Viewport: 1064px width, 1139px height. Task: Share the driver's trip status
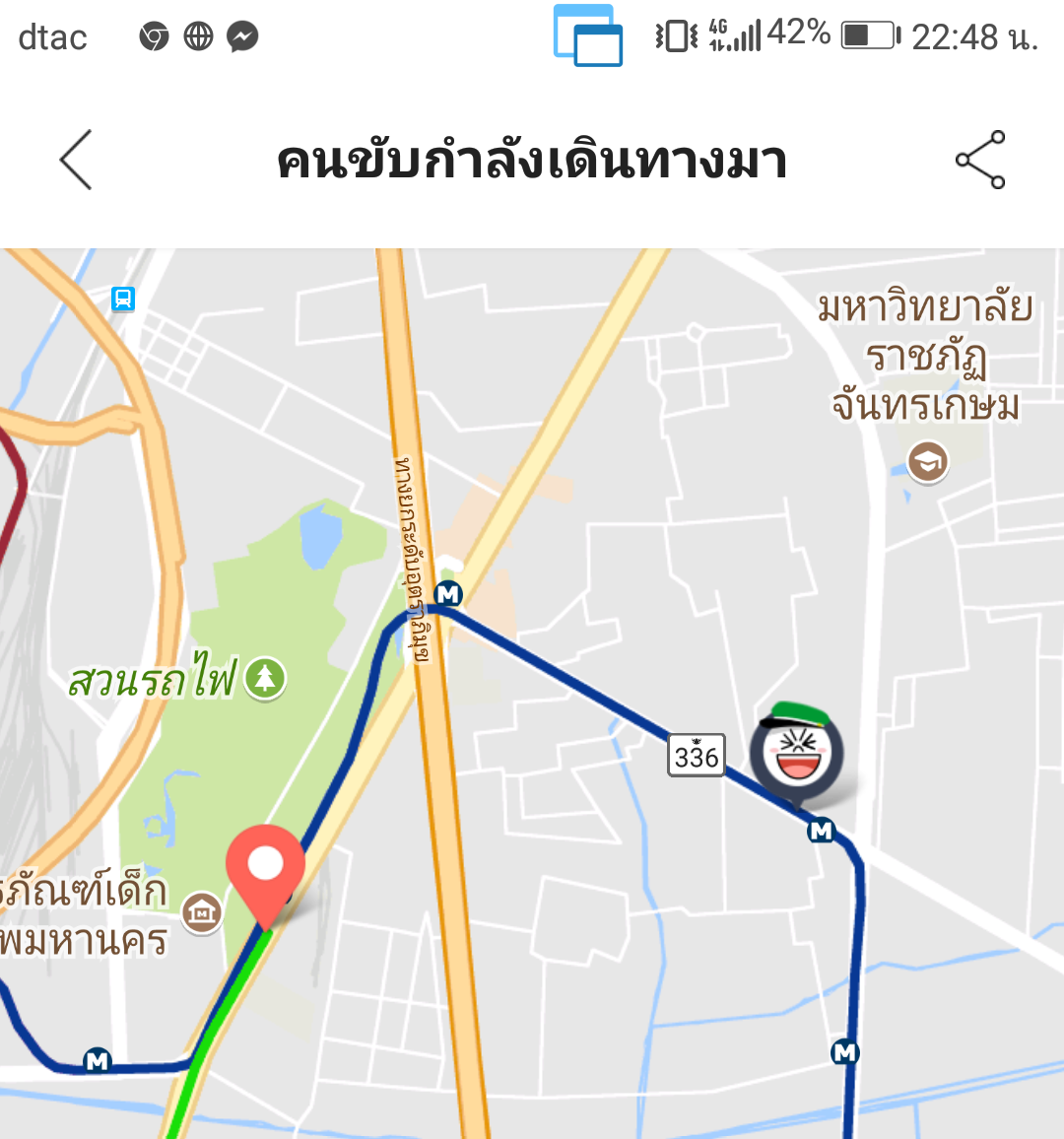[980, 160]
